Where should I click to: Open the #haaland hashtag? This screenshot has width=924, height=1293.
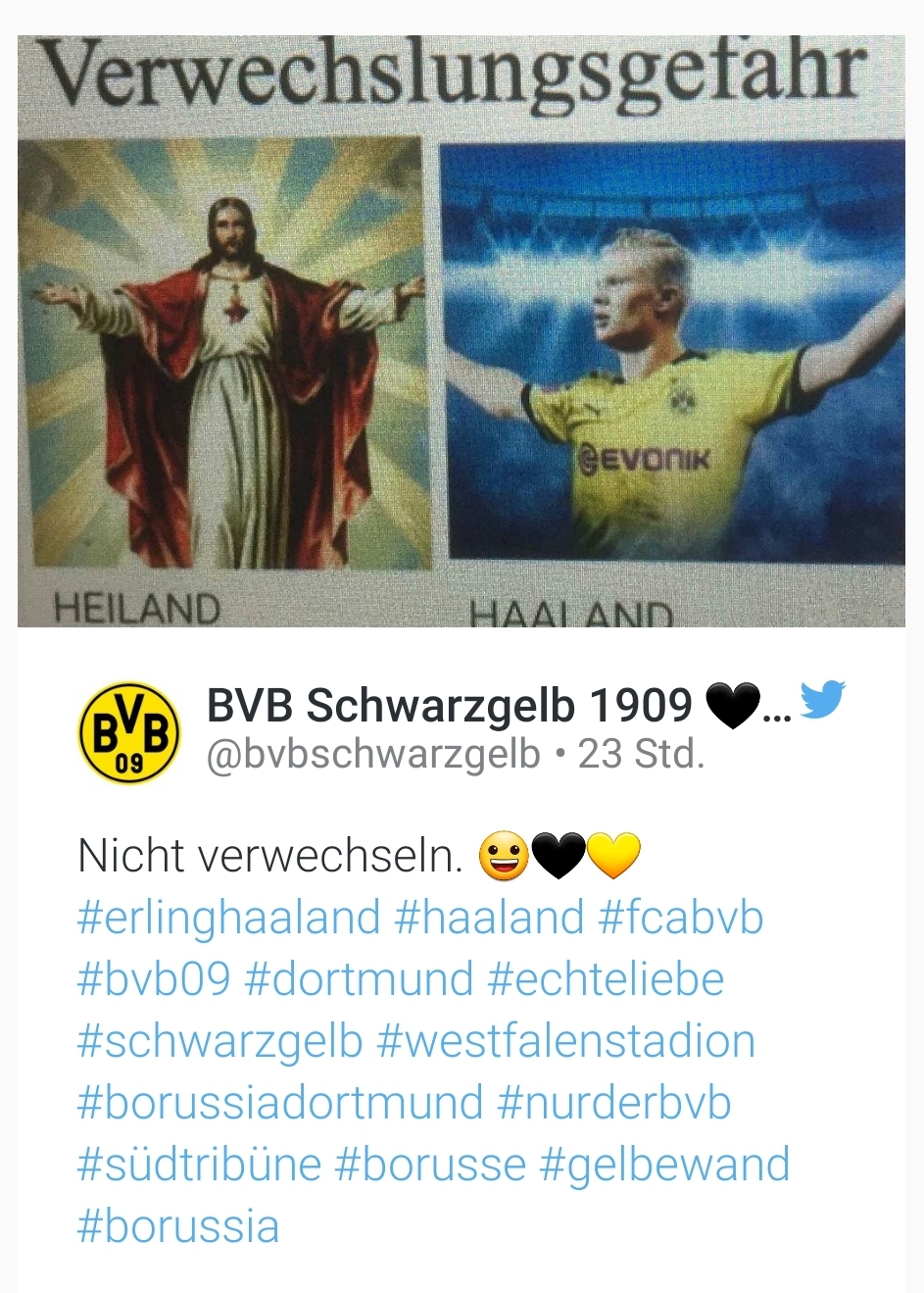488,919
